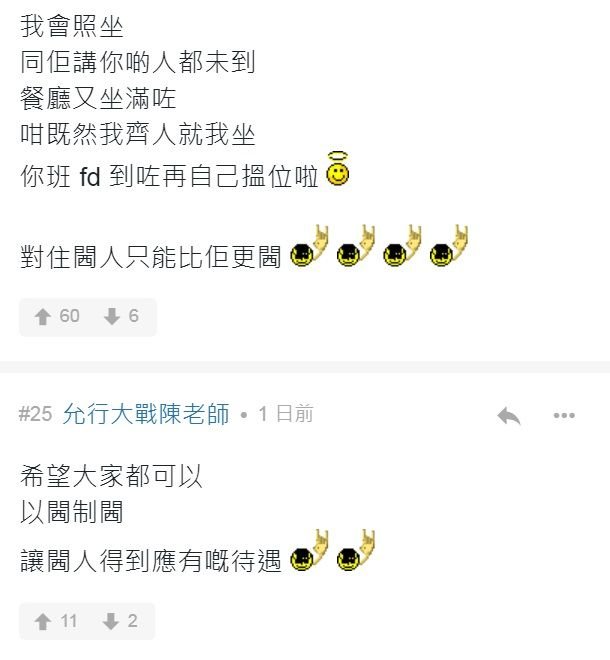Reply to comment #25

click(509, 416)
